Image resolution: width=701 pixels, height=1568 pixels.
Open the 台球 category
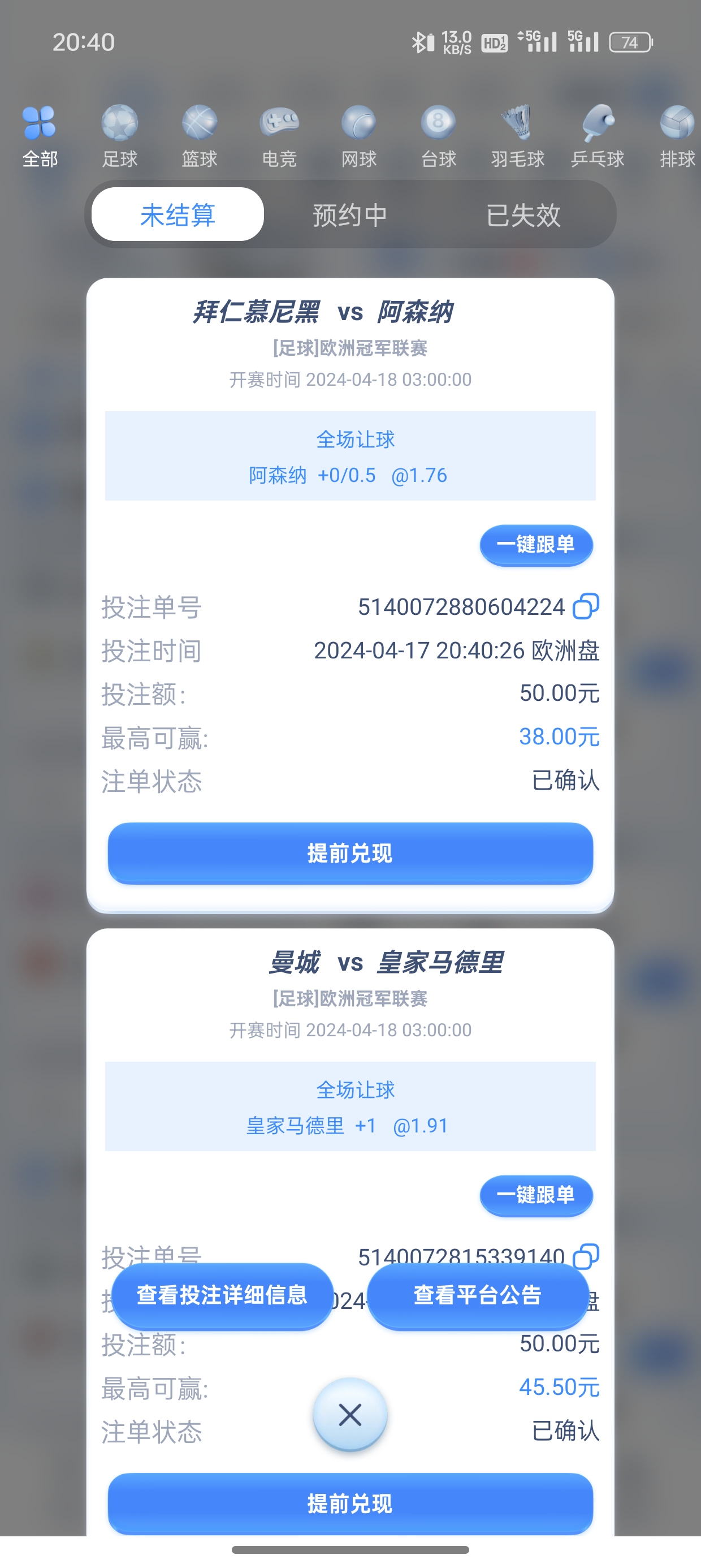(x=438, y=136)
